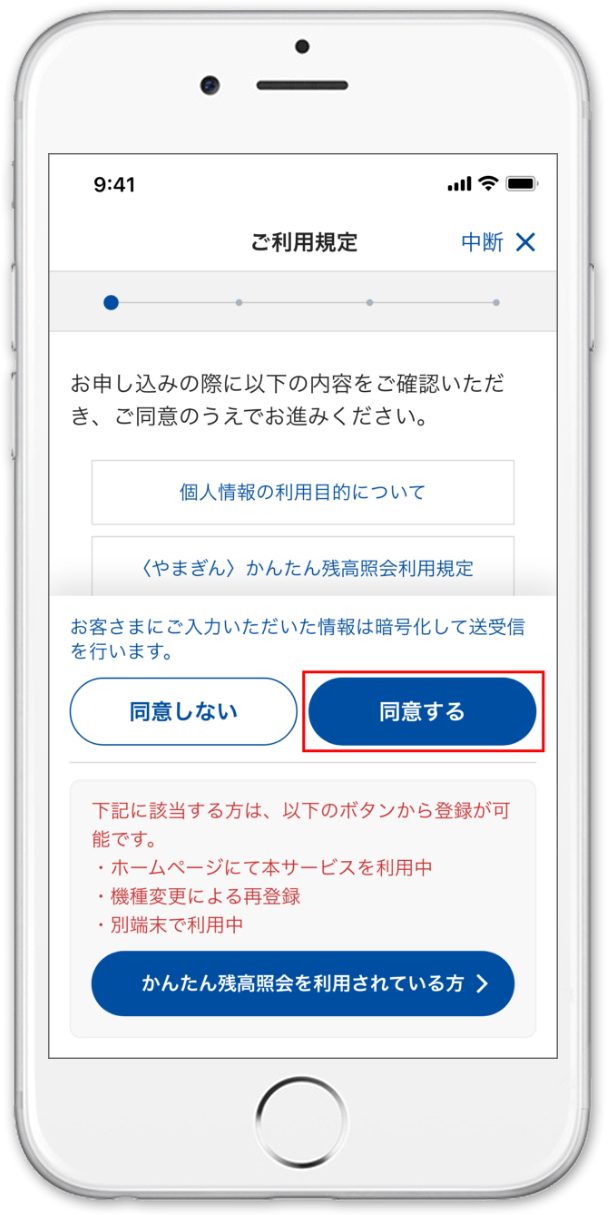Tap the 同意しない button
This screenshot has height=1215, width=609.
pyautogui.click(x=183, y=712)
